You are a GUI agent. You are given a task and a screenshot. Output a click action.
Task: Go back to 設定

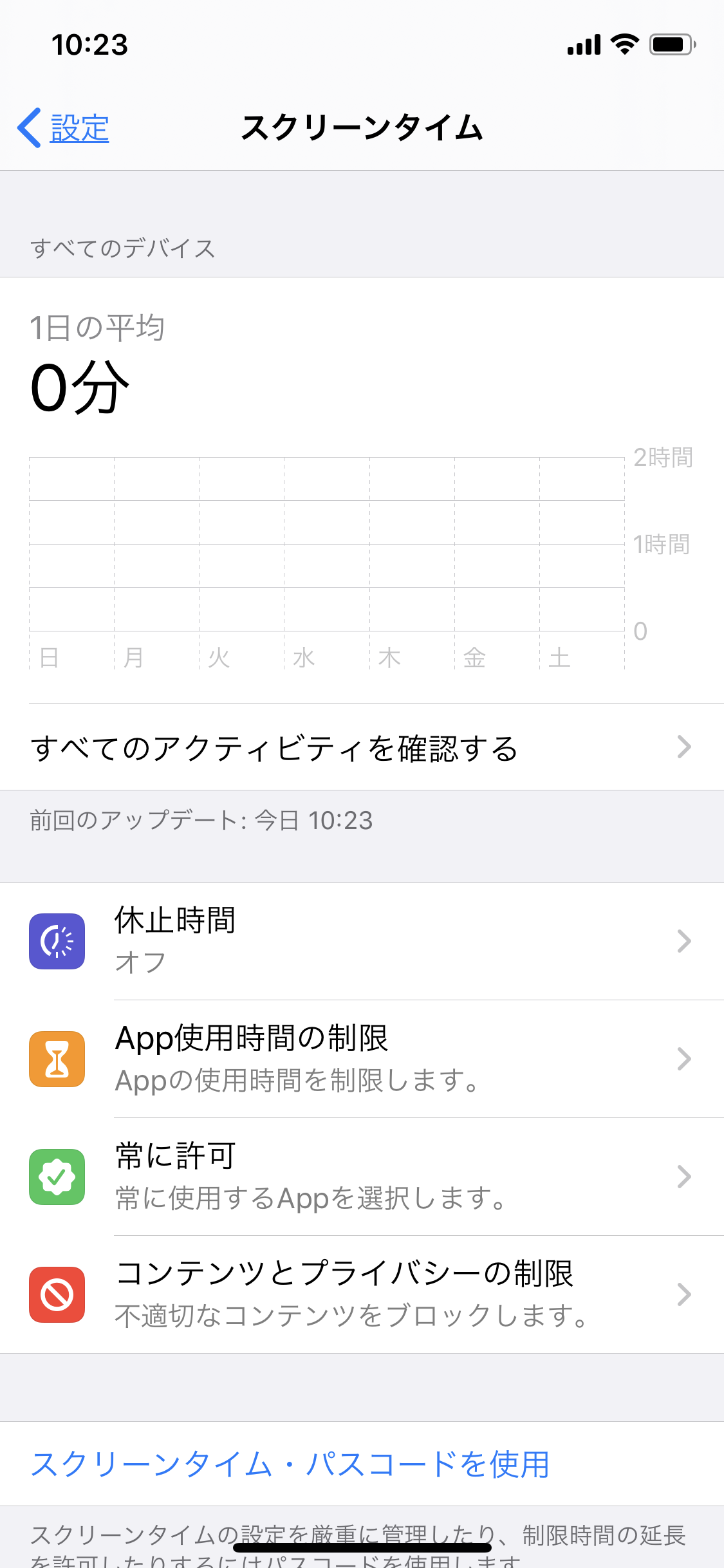point(64,128)
